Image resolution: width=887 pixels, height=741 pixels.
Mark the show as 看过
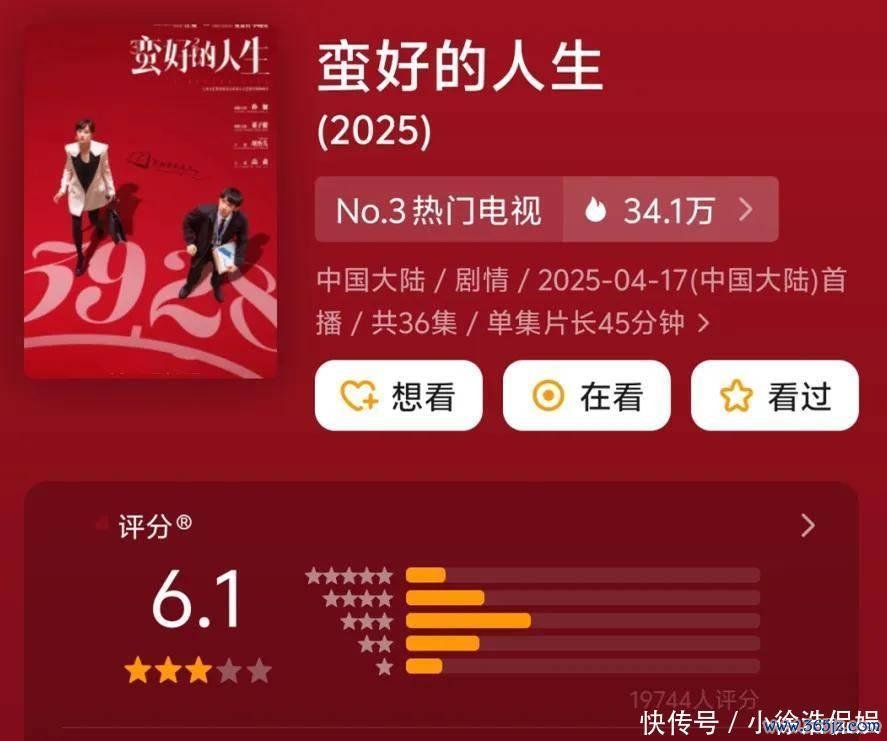pos(774,396)
